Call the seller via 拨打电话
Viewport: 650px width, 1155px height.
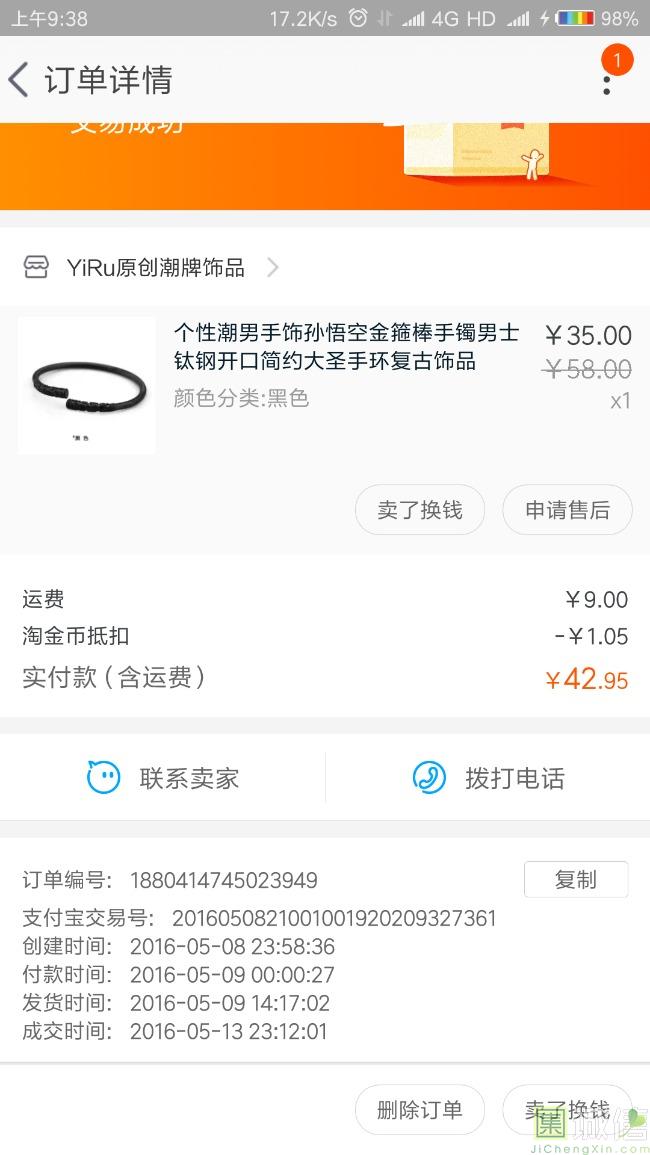click(x=488, y=778)
